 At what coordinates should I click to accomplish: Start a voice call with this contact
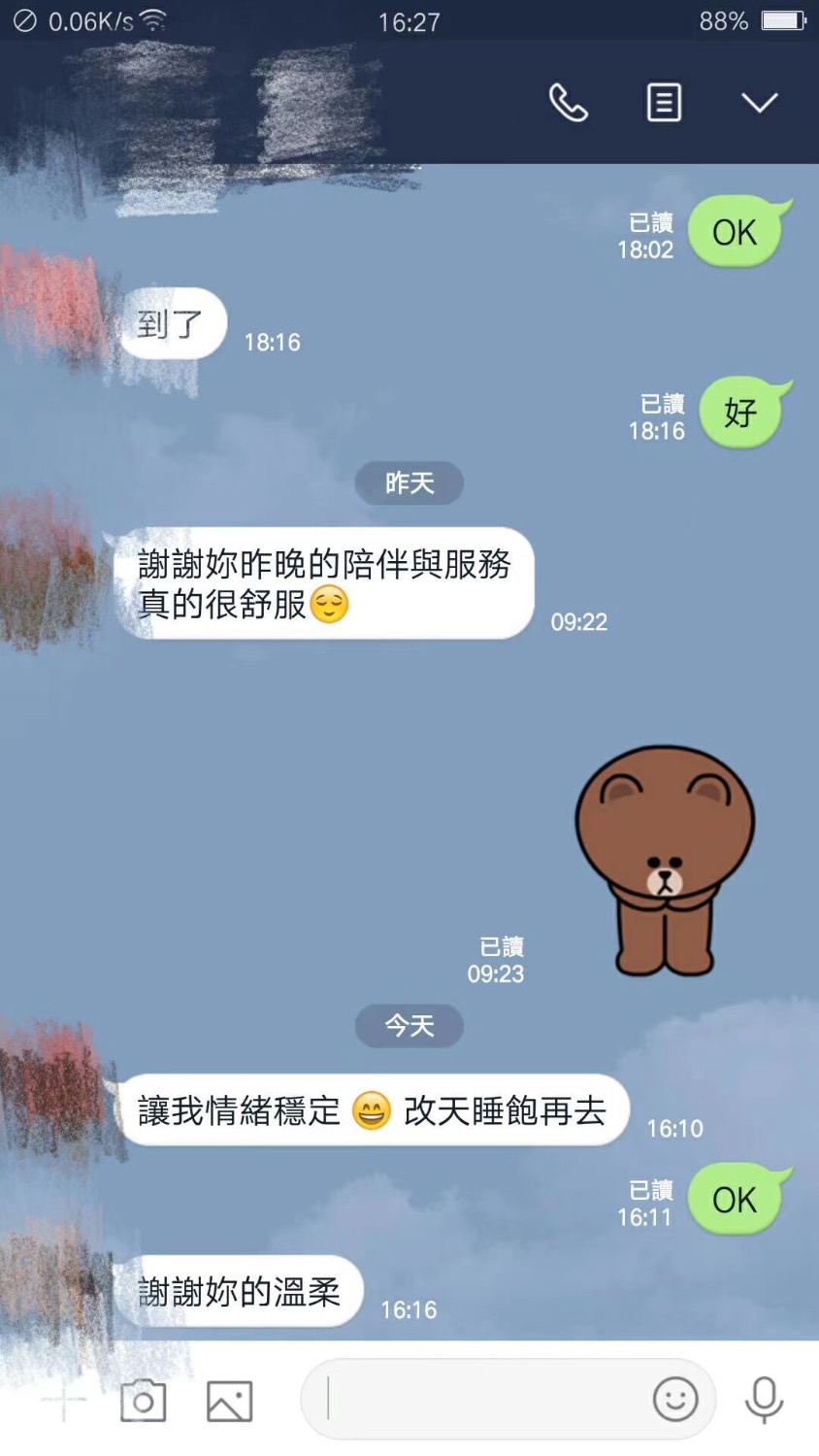[x=567, y=100]
